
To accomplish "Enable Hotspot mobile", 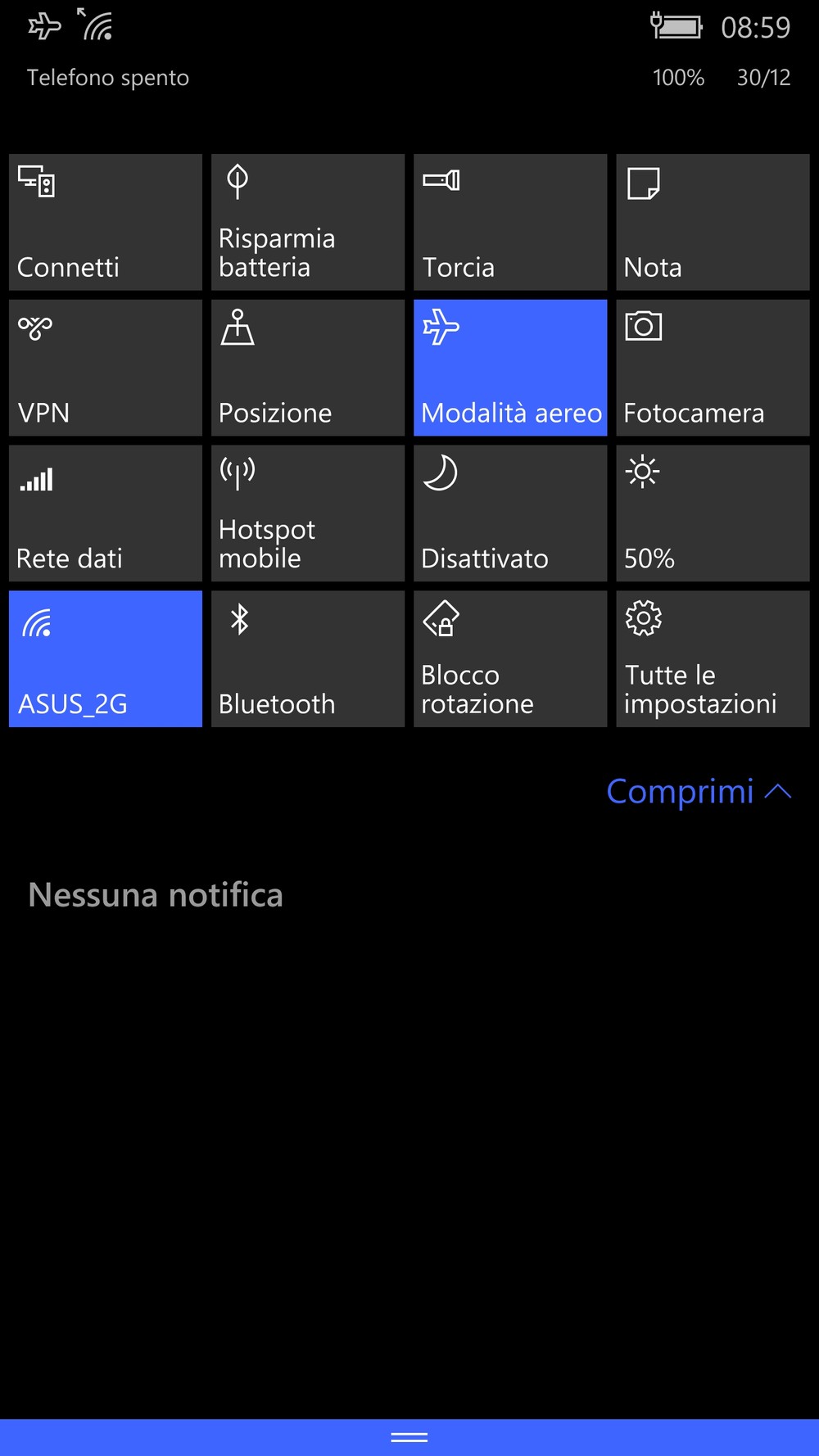I will pyautogui.click(x=307, y=513).
